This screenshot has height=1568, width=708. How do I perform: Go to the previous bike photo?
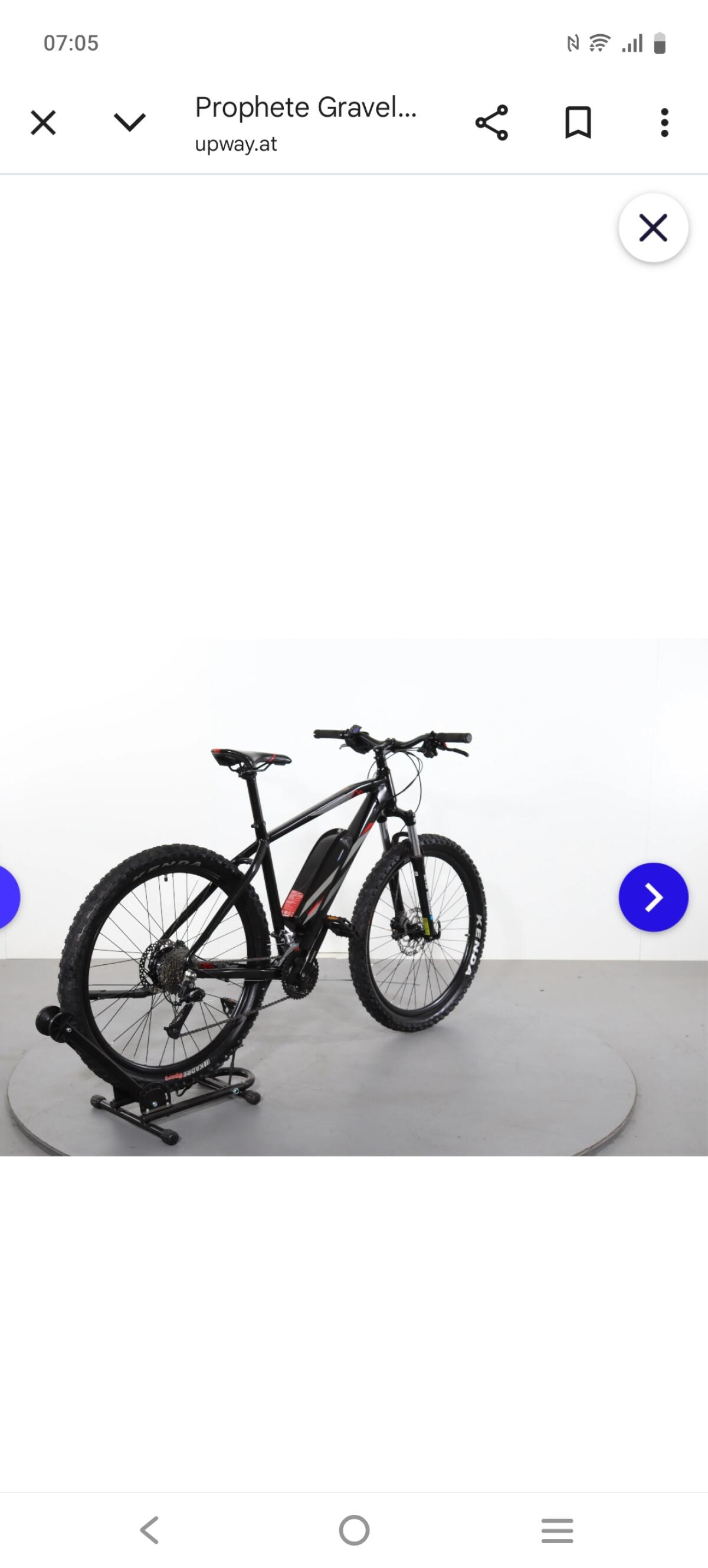pyautogui.click(x=7, y=896)
